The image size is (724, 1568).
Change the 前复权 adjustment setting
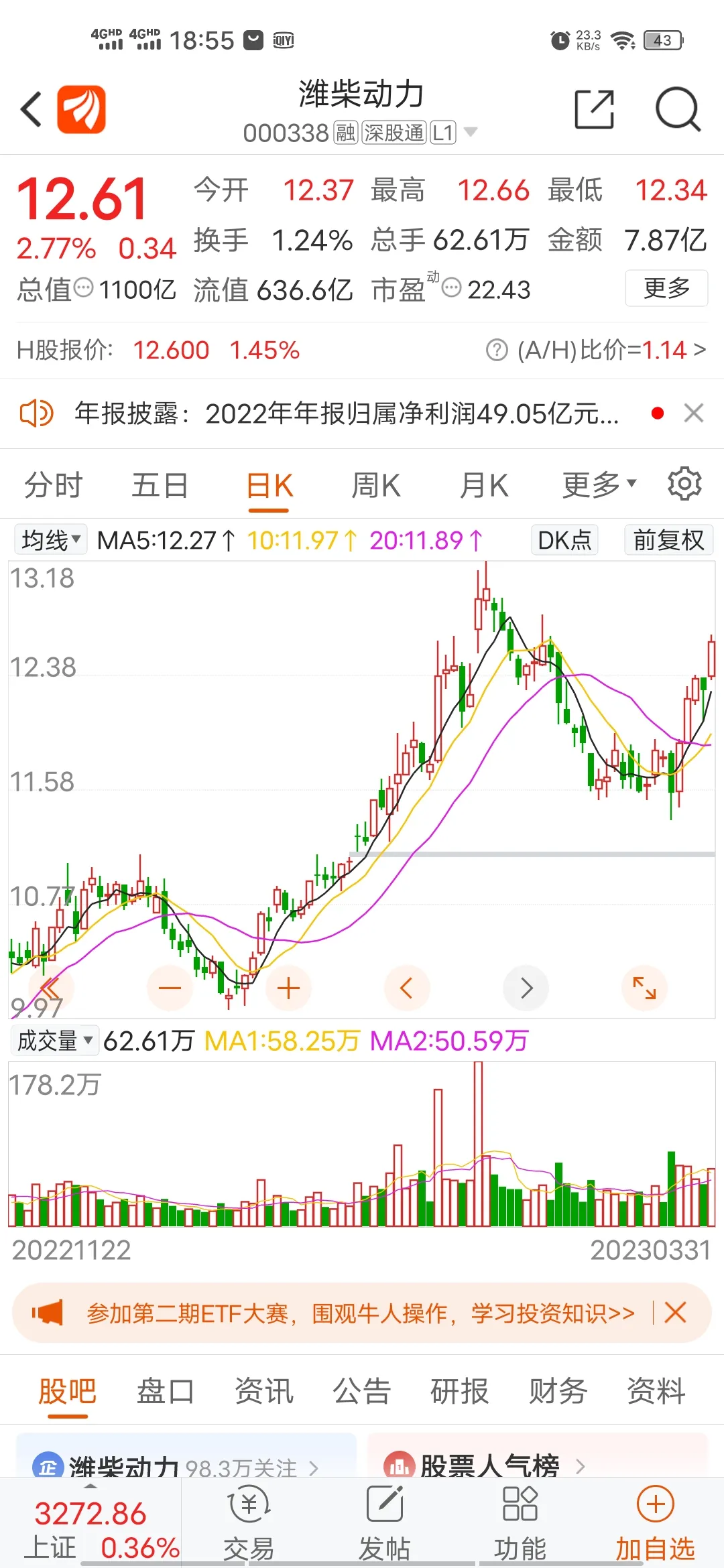coord(668,539)
